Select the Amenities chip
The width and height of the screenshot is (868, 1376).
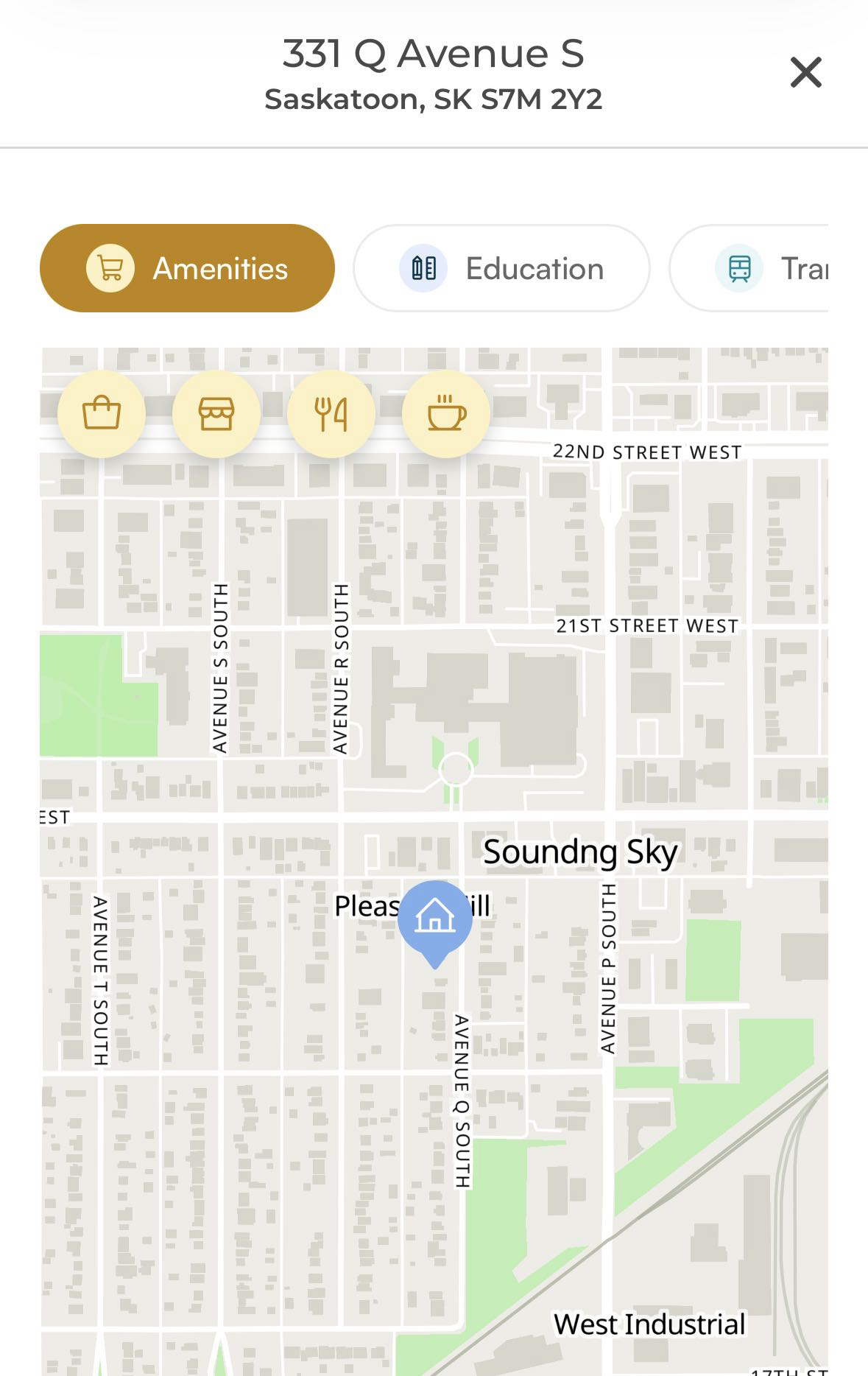coord(187,268)
